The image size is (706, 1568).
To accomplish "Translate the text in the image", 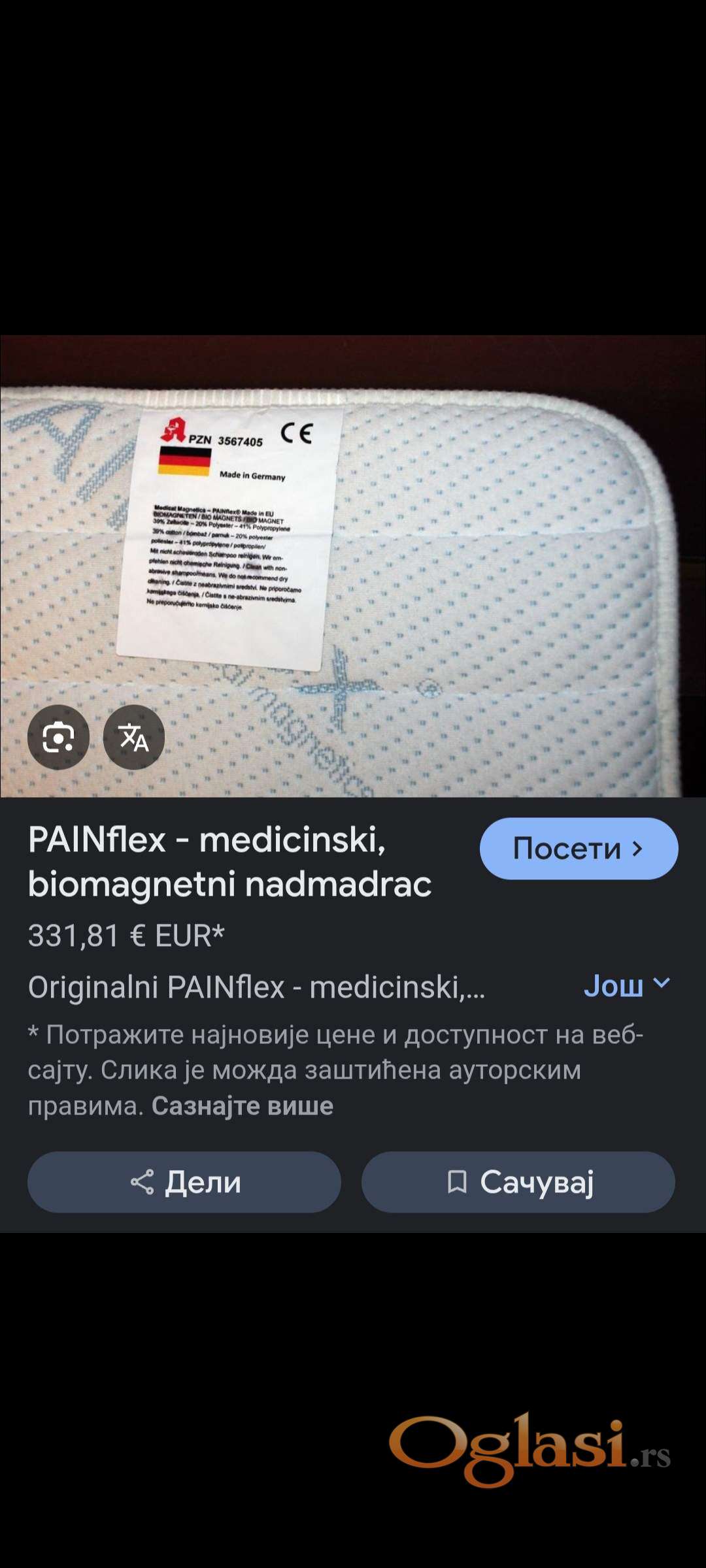I will 134,738.
